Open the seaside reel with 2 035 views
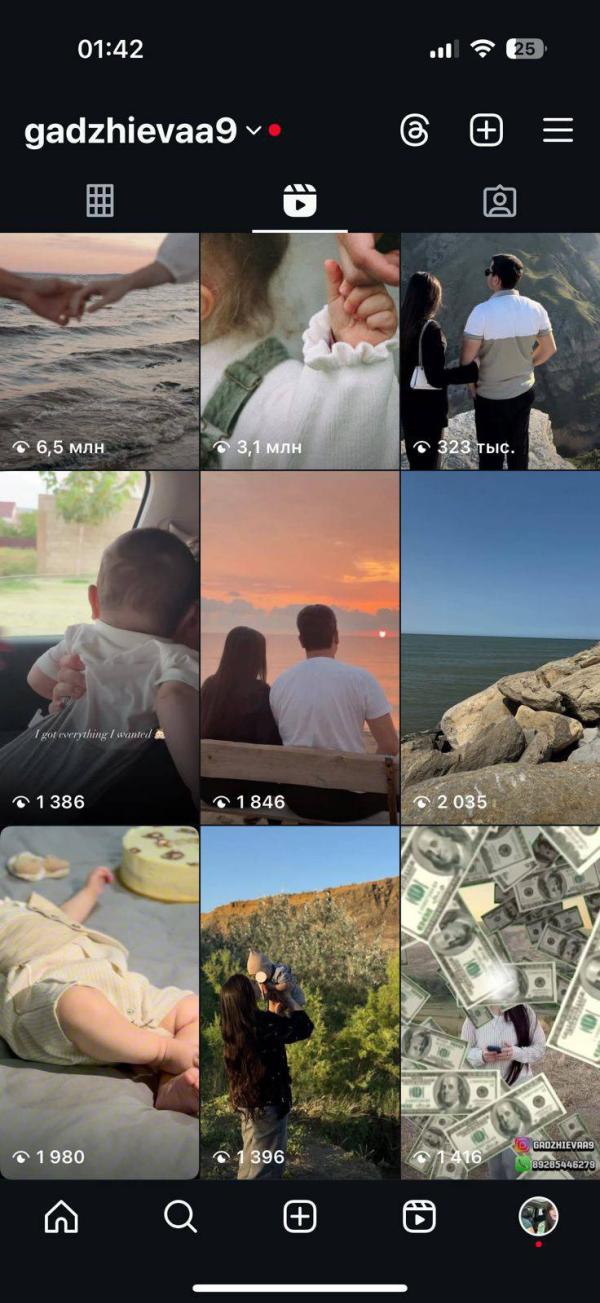 click(x=500, y=648)
